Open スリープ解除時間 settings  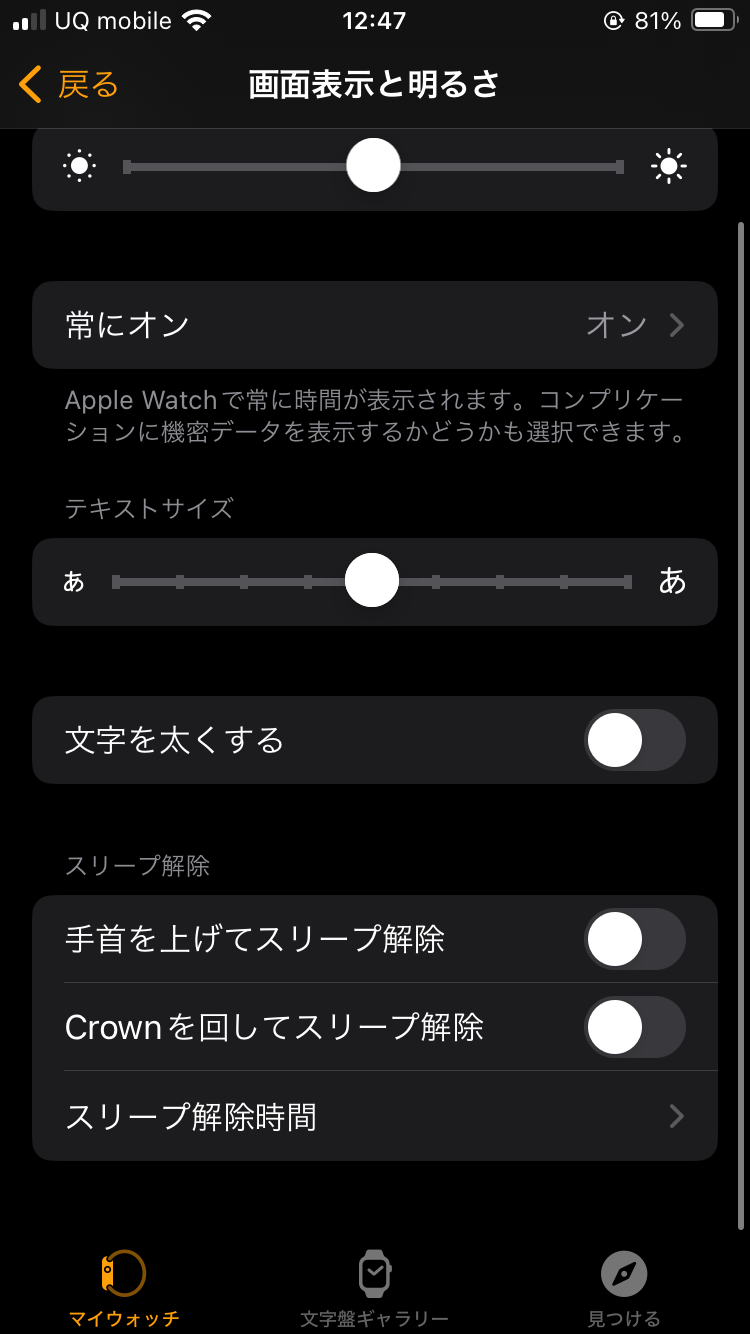coord(375,1116)
